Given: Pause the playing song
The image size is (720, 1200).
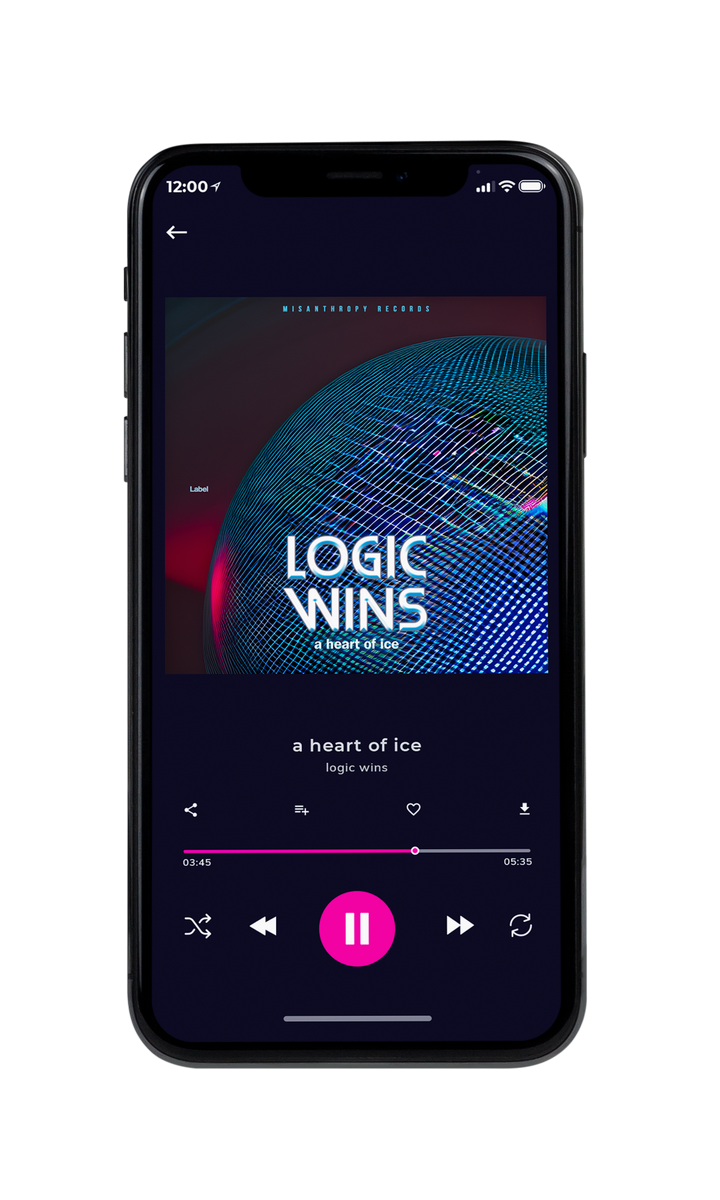Looking at the screenshot, I should click(357, 929).
